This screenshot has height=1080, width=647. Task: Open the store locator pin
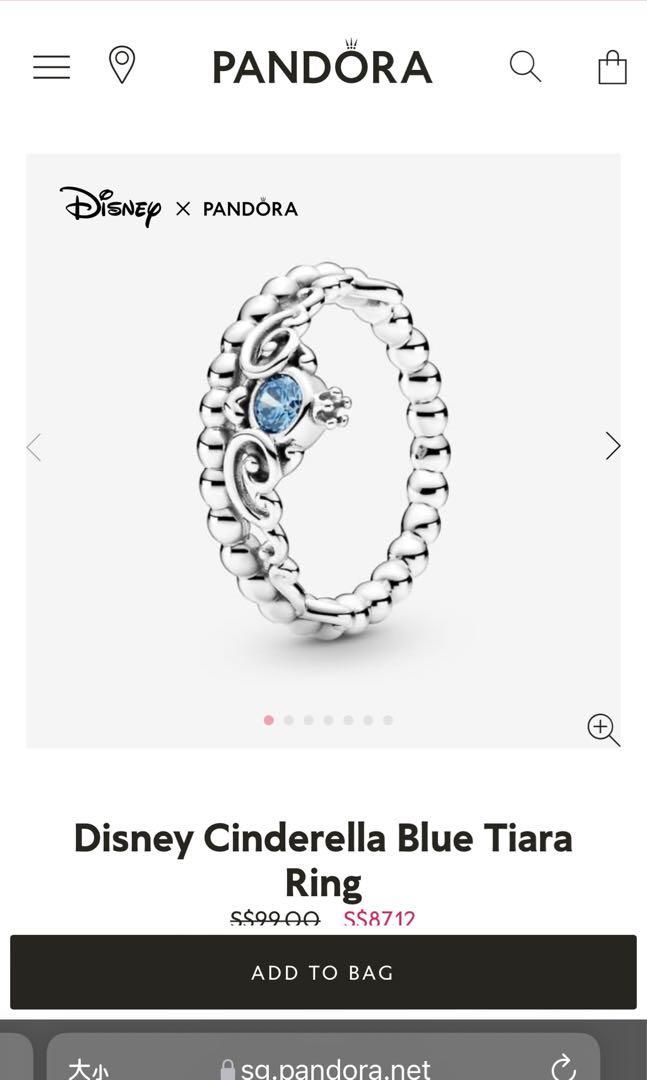coord(122,65)
